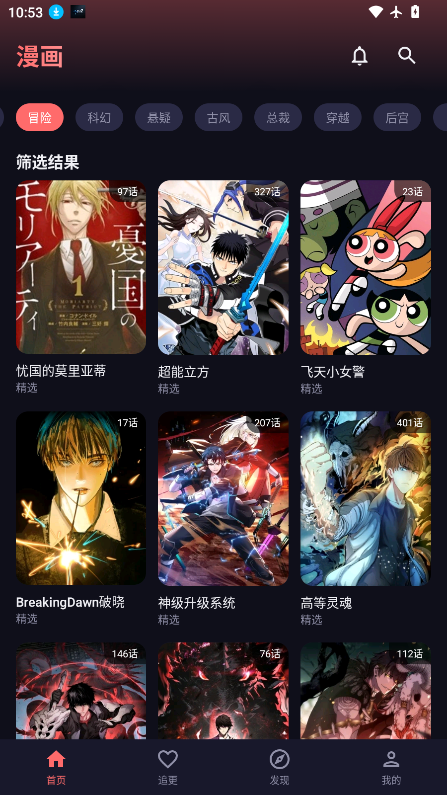Image resolution: width=447 pixels, height=795 pixels.
Task: Switch to the 追更 tab
Action: point(168,767)
